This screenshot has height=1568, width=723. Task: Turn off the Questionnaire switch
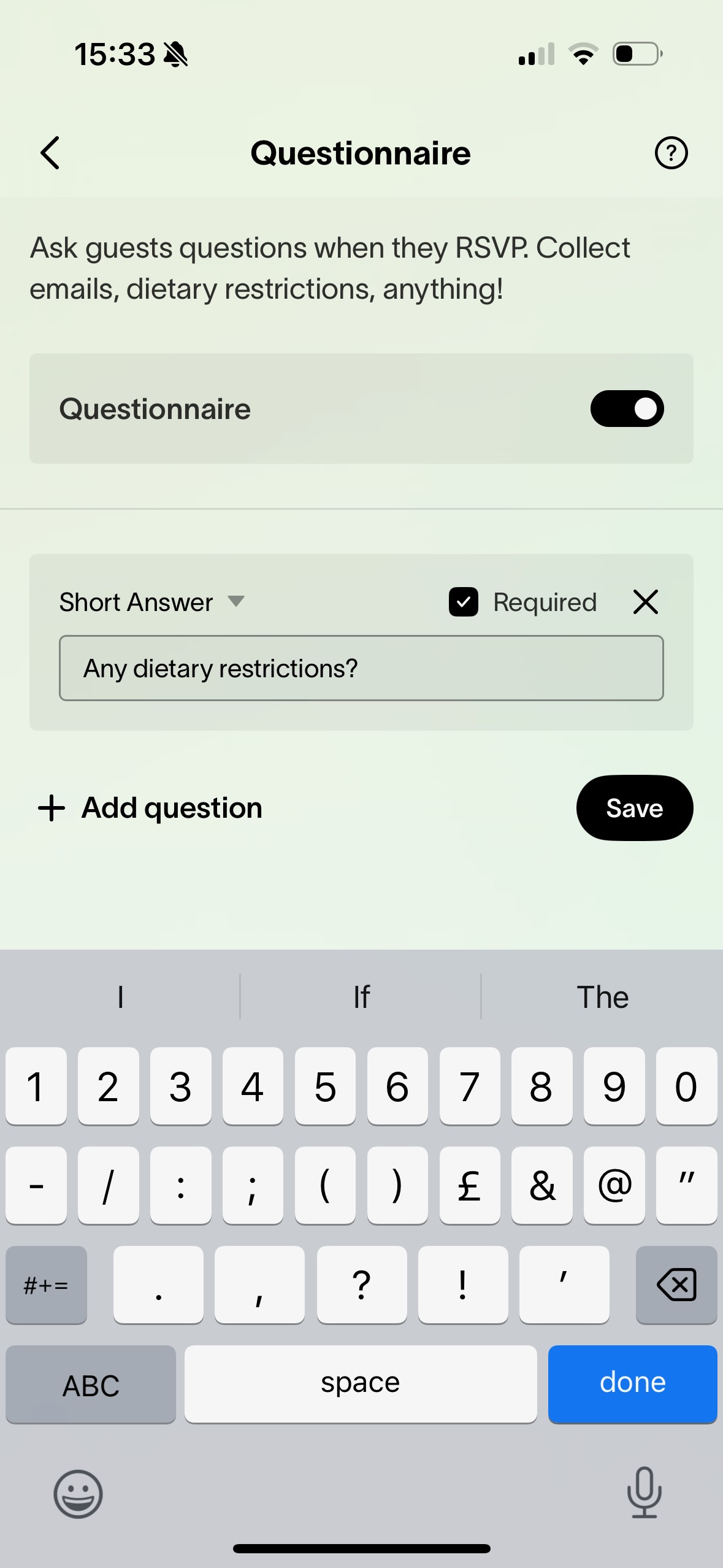coord(627,409)
